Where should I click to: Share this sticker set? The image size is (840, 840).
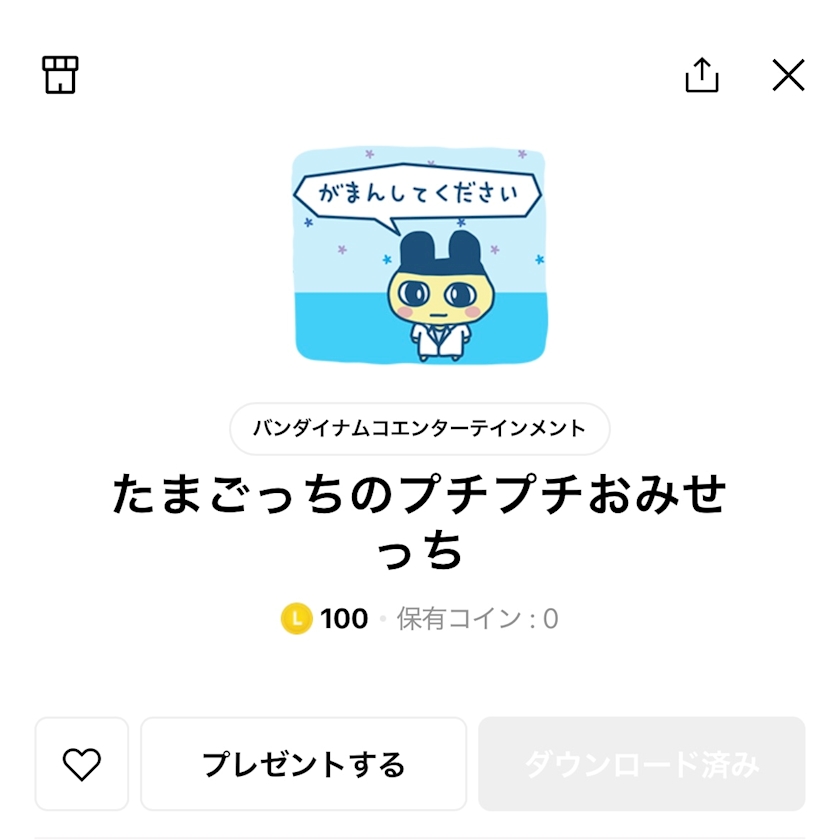pos(702,75)
